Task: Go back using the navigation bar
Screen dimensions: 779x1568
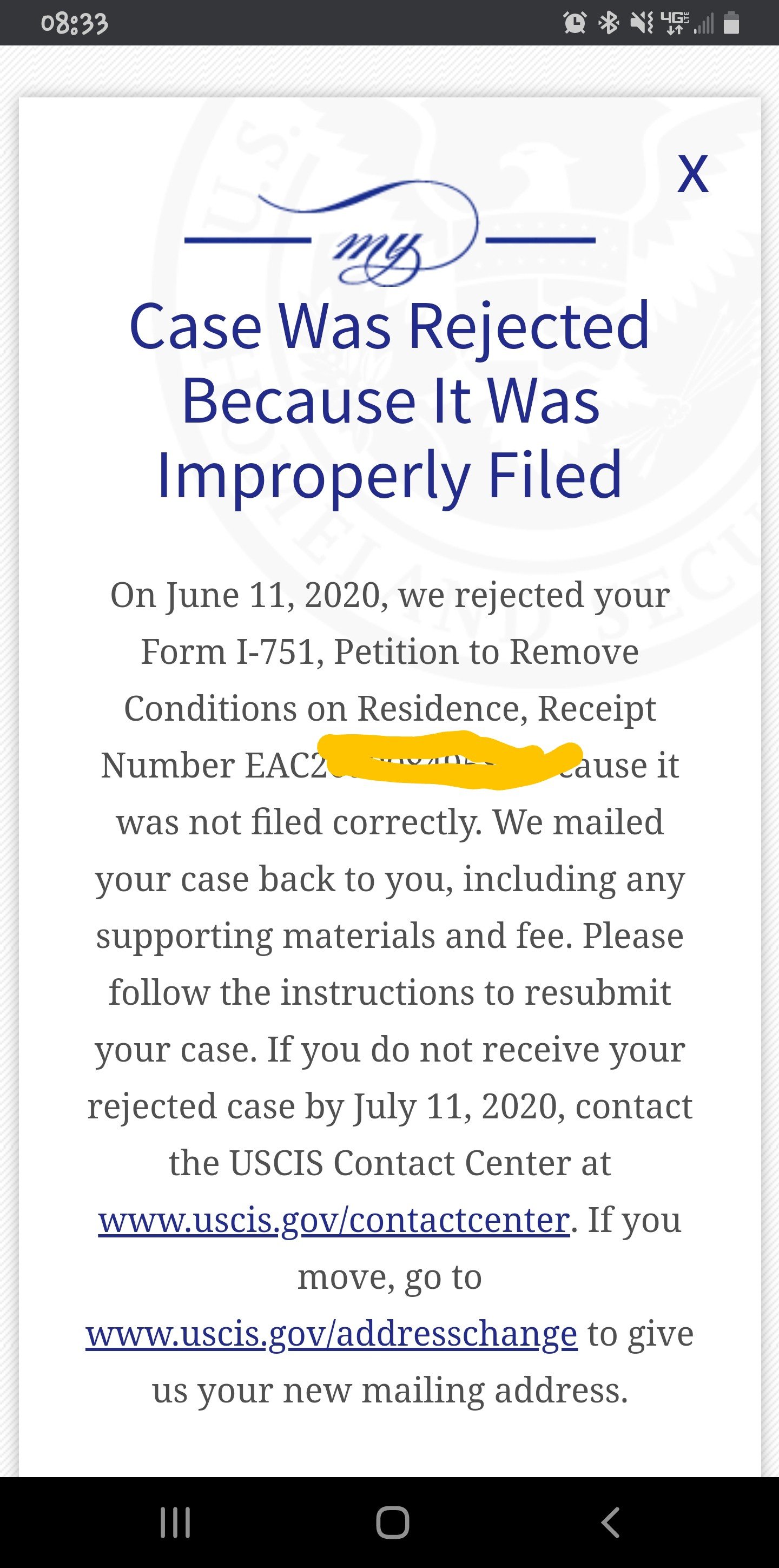Action: pyautogui.click(x=610, y=1523)
